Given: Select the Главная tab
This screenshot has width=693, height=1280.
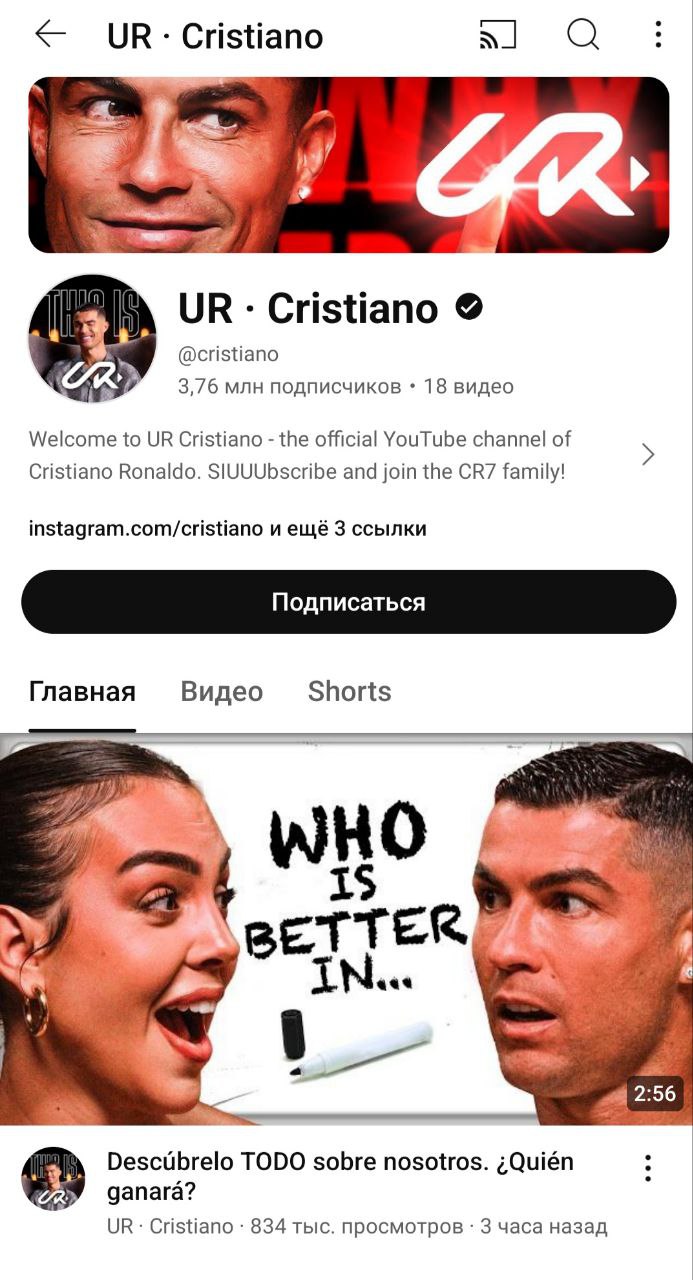Looking at the screenshot, I should [x=82, y=692].
